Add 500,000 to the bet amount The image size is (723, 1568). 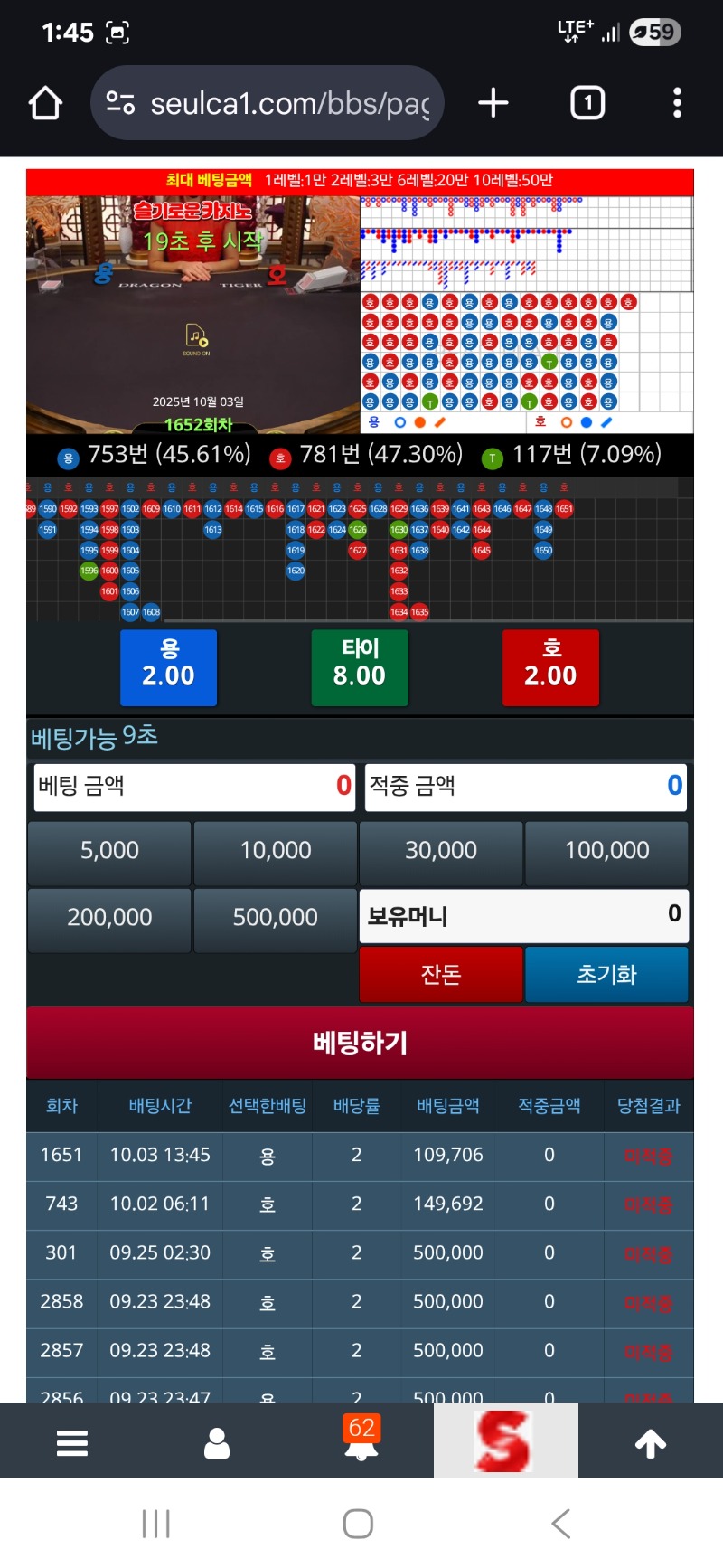pos(276,918)
